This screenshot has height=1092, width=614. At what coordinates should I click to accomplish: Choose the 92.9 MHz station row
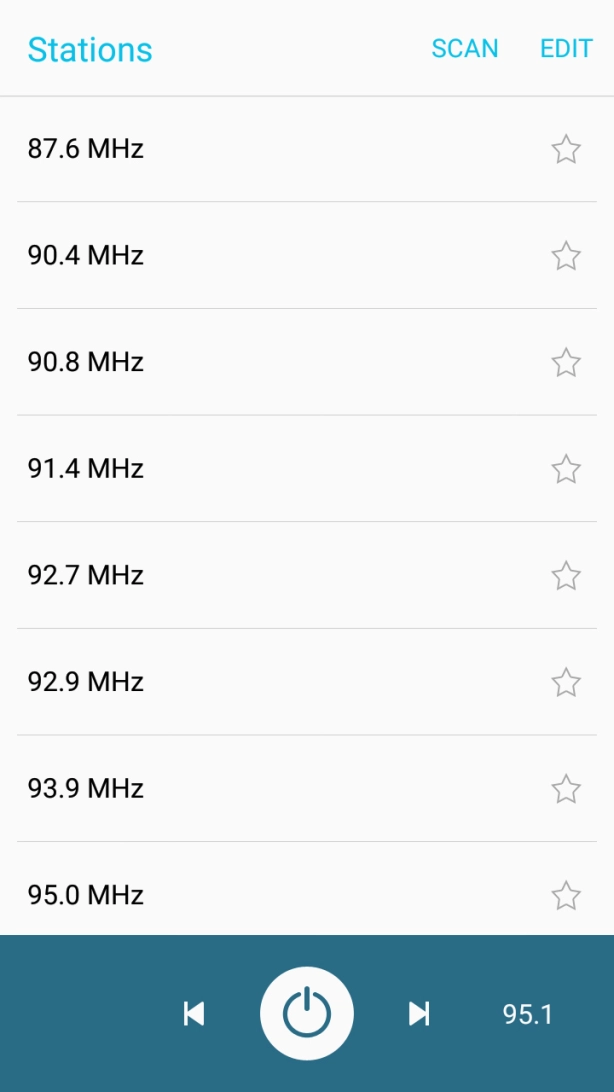point(86,682)
